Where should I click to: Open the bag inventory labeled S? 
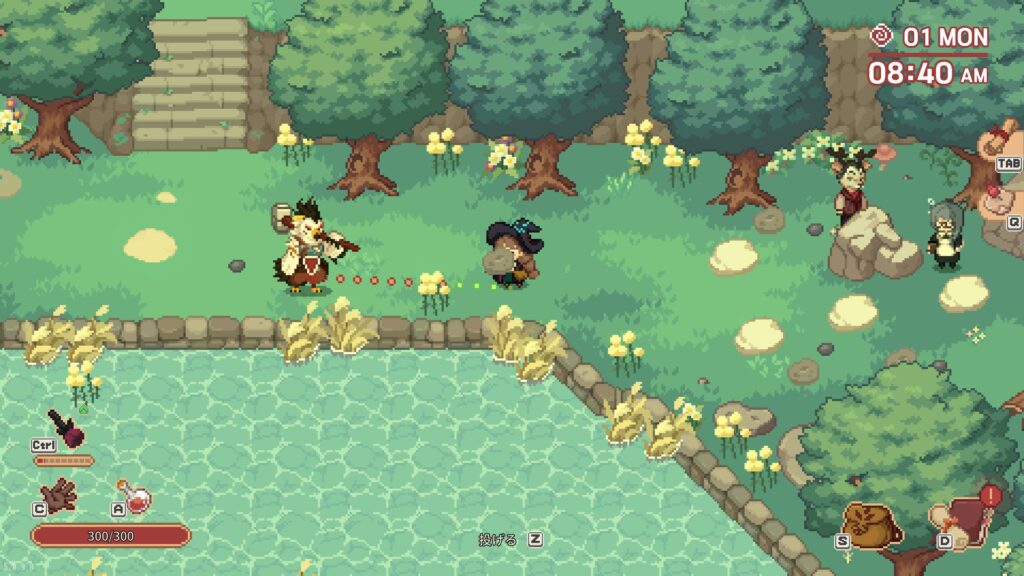[869, 524]
